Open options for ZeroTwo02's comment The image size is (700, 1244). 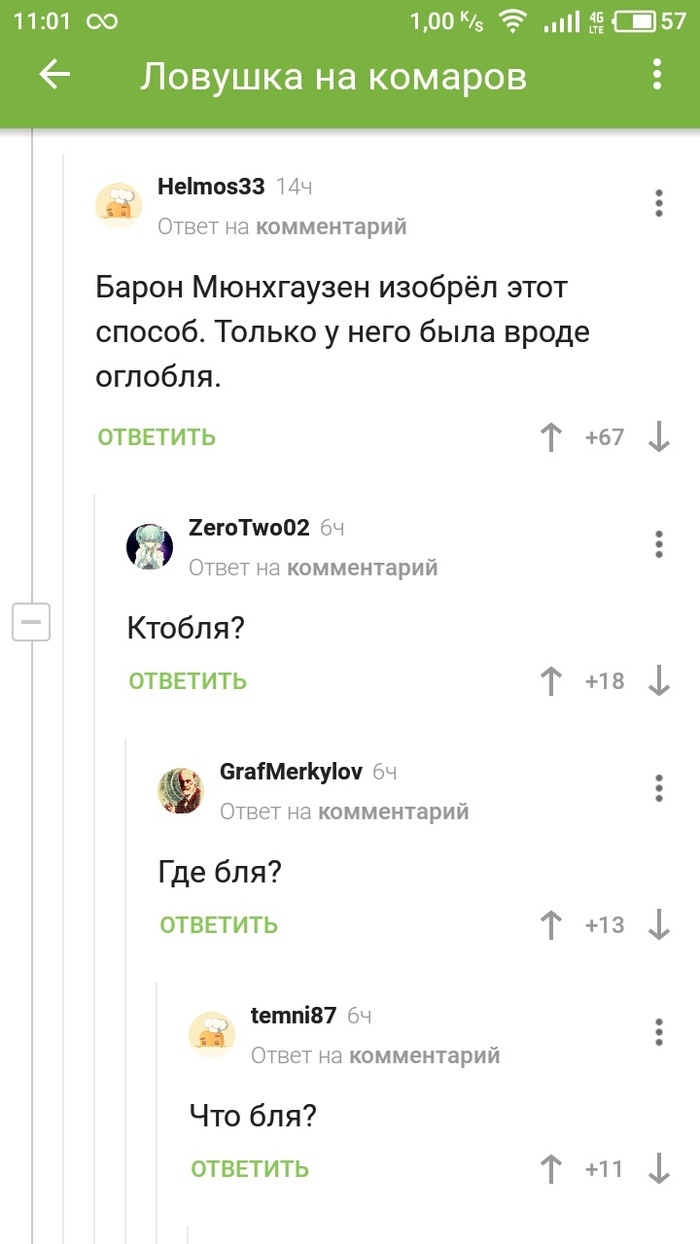coord(659,544)
